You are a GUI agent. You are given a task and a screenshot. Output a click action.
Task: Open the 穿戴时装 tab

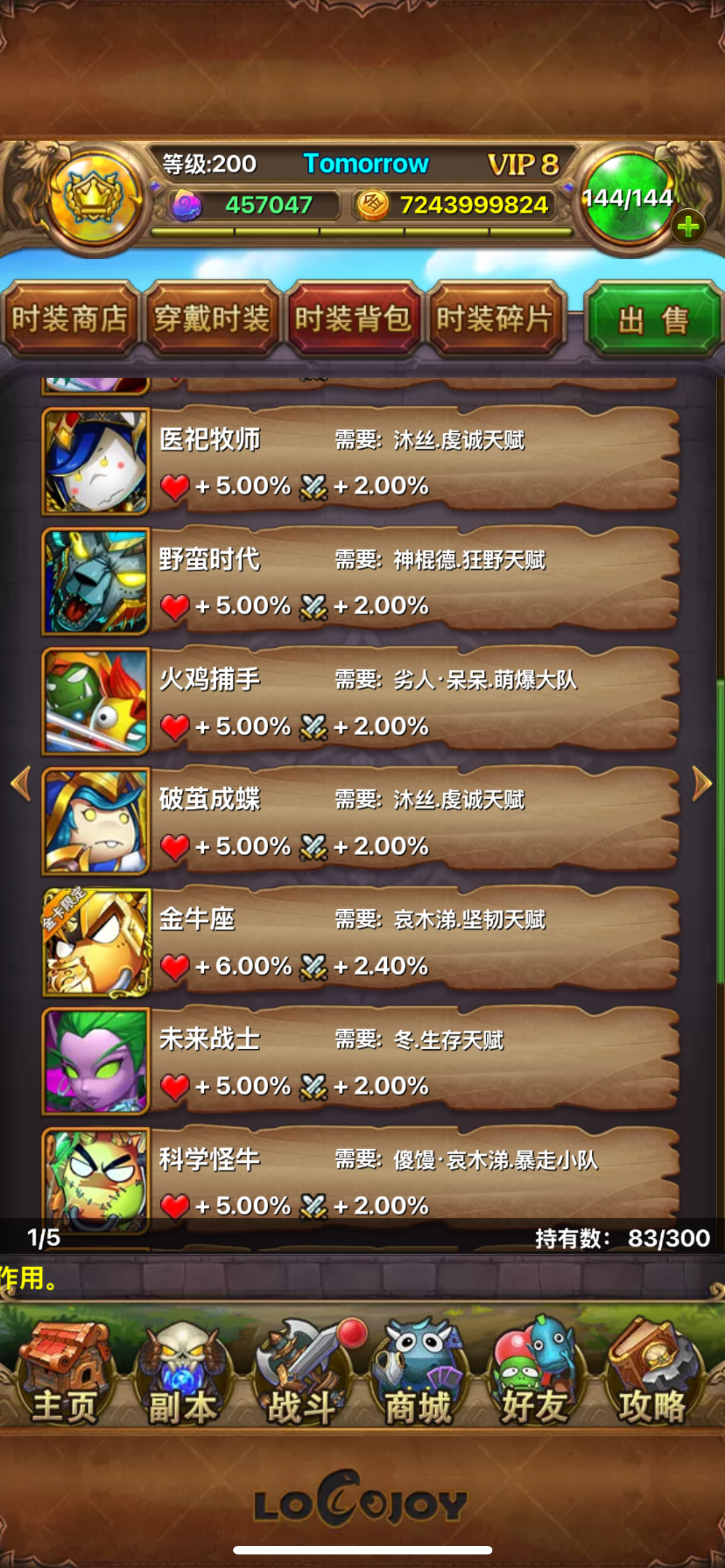click(212, 318)
